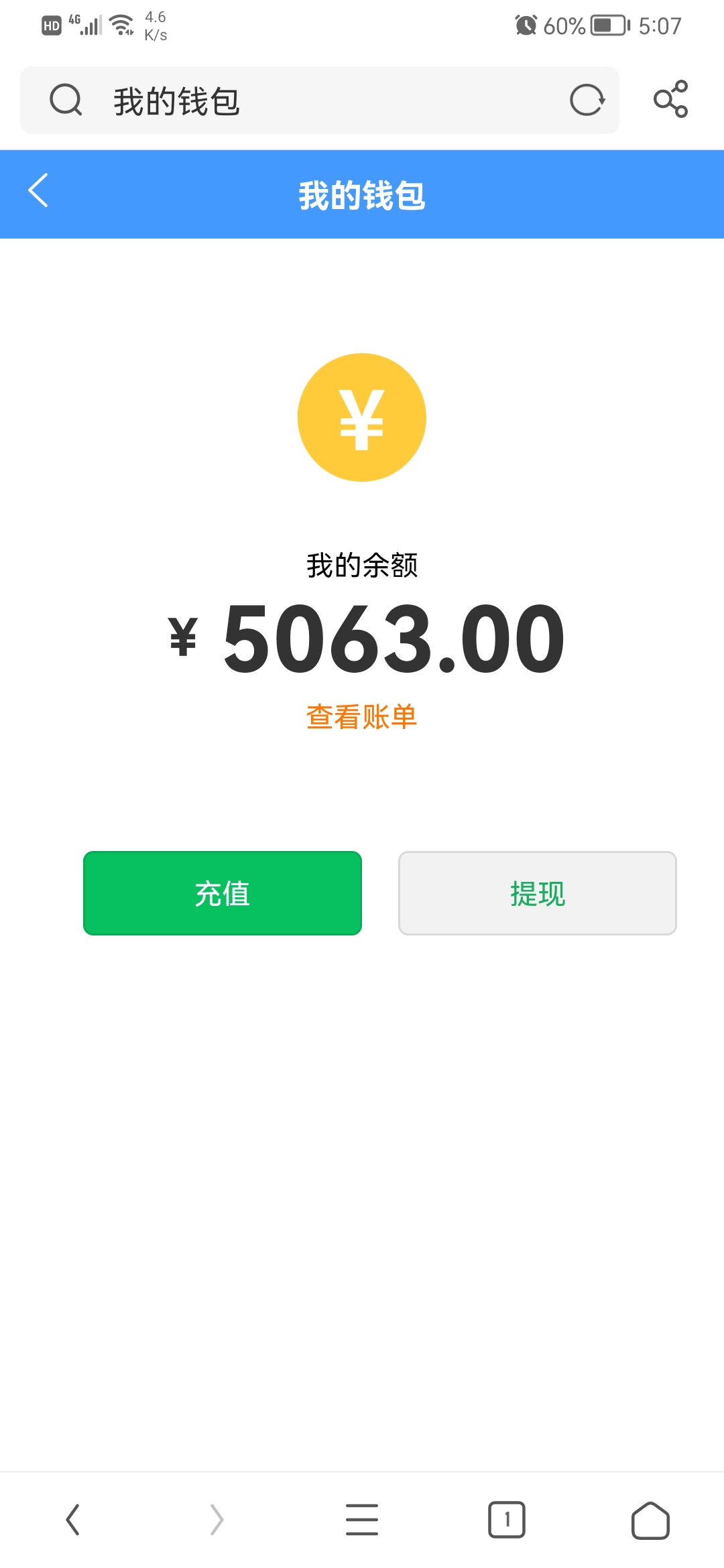This screenshot has width=724, height=1568.
Task: Select the 提现 withdraw button
Action: [537, 893]
